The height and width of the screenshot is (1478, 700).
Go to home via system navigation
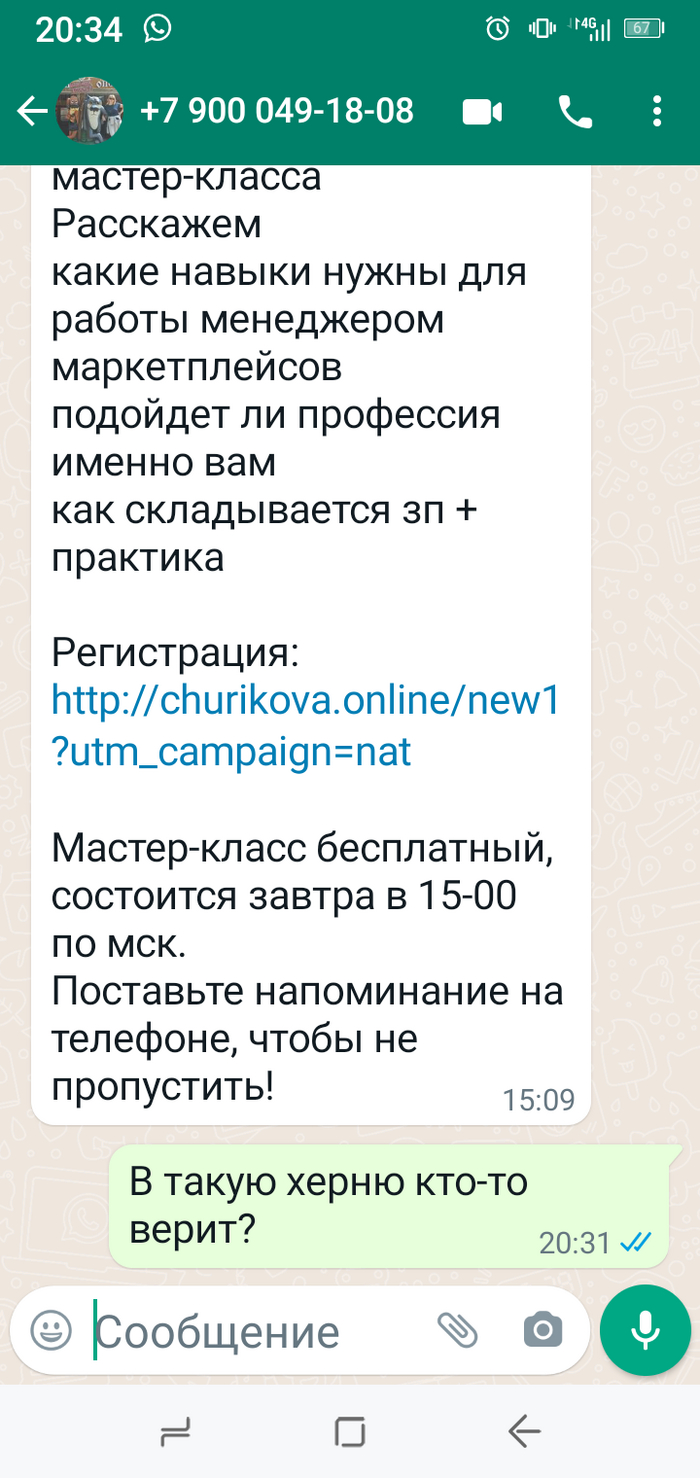pyautogui.click(x=349, y=1432)
